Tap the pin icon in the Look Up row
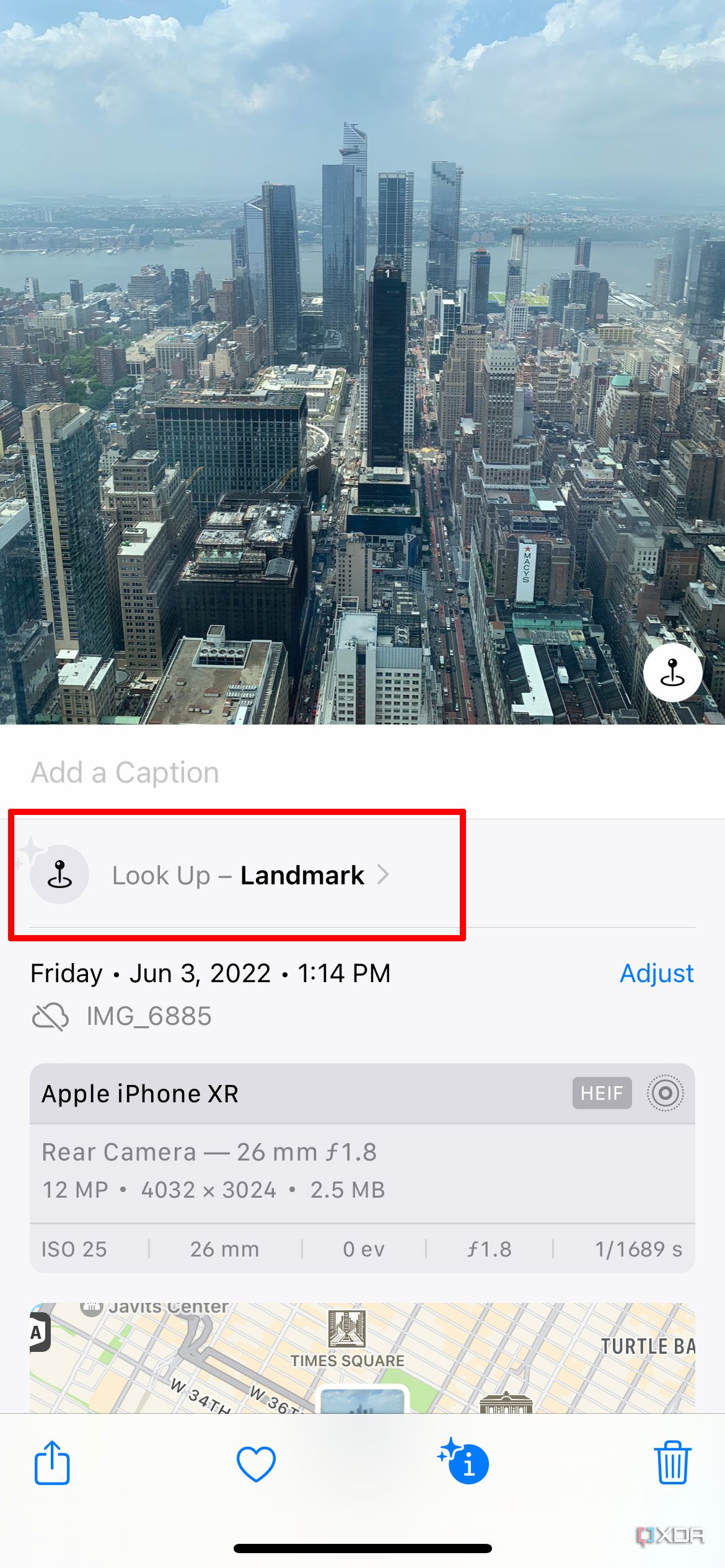Image resolution: width=725 pixels, height=1568 pixels. coord(59,874)
